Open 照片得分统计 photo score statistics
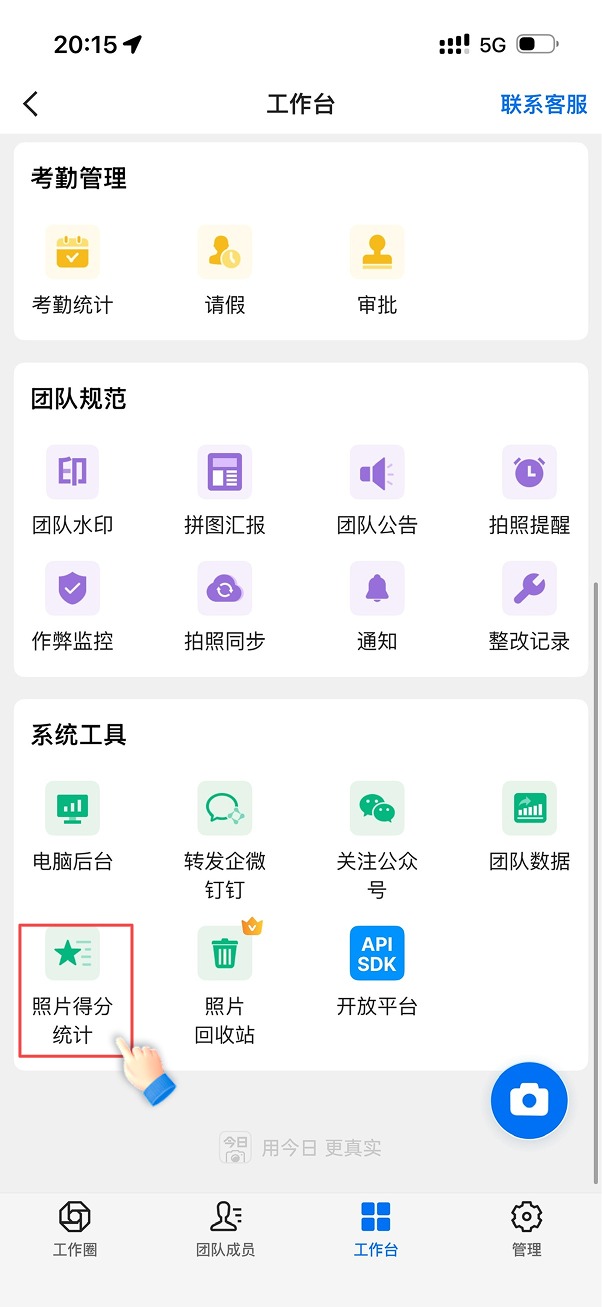602x1307 pixels. coord(73,986)
